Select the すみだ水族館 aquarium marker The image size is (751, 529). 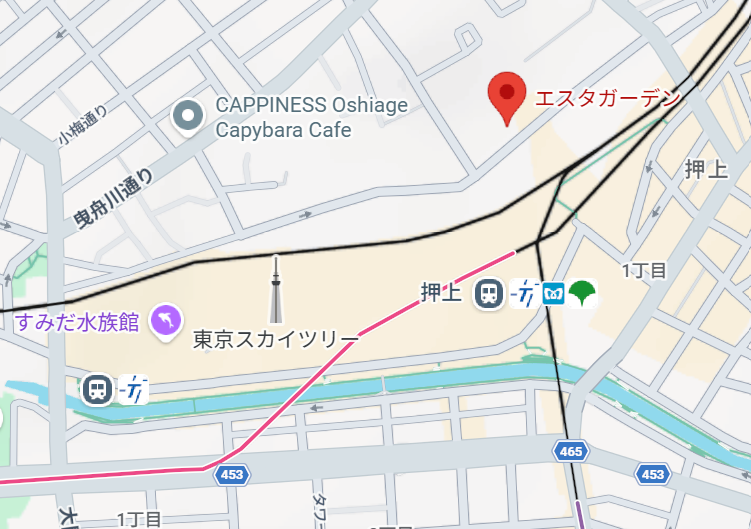(x=164, y=321)
